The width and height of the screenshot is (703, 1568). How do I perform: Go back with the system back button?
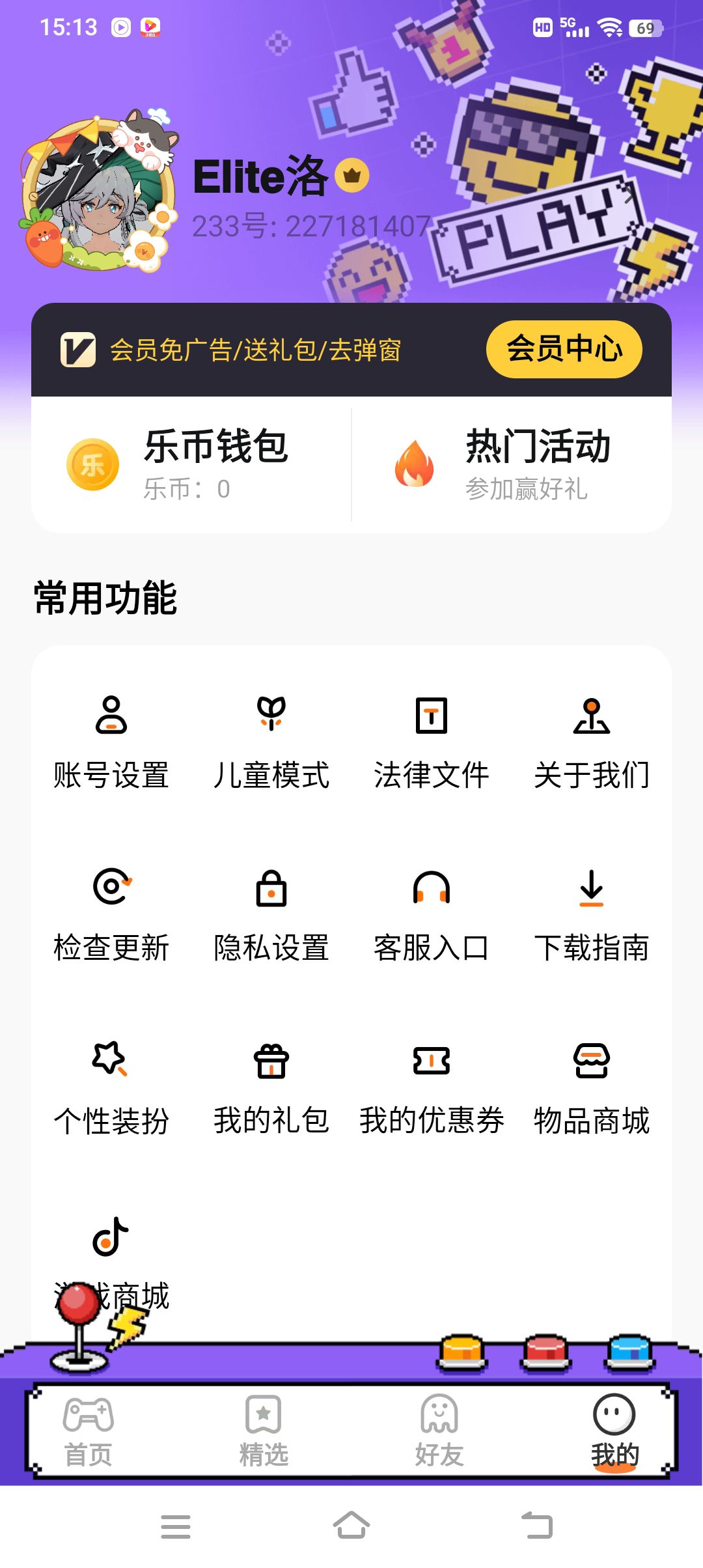(537, 1526)
